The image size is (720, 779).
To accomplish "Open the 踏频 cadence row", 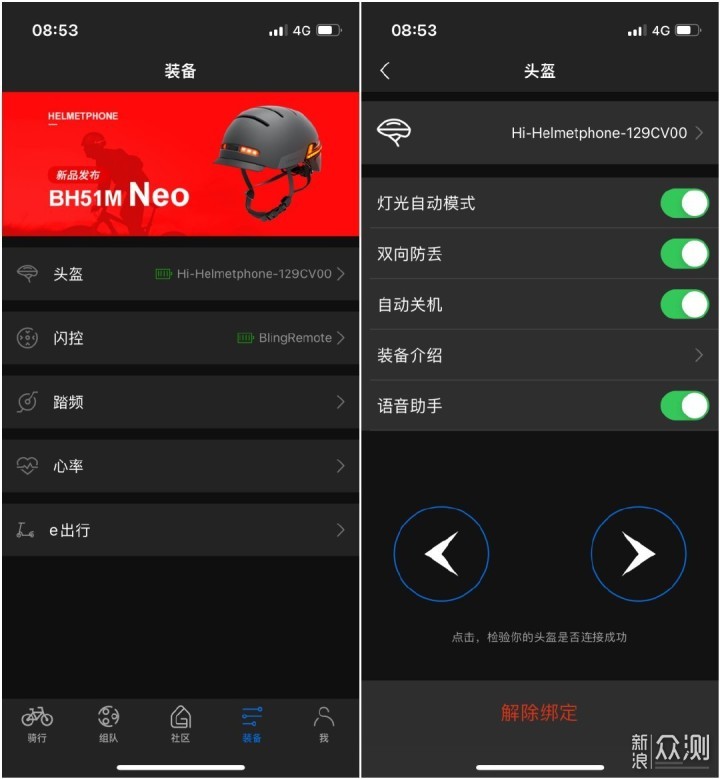I will (180, 402).
